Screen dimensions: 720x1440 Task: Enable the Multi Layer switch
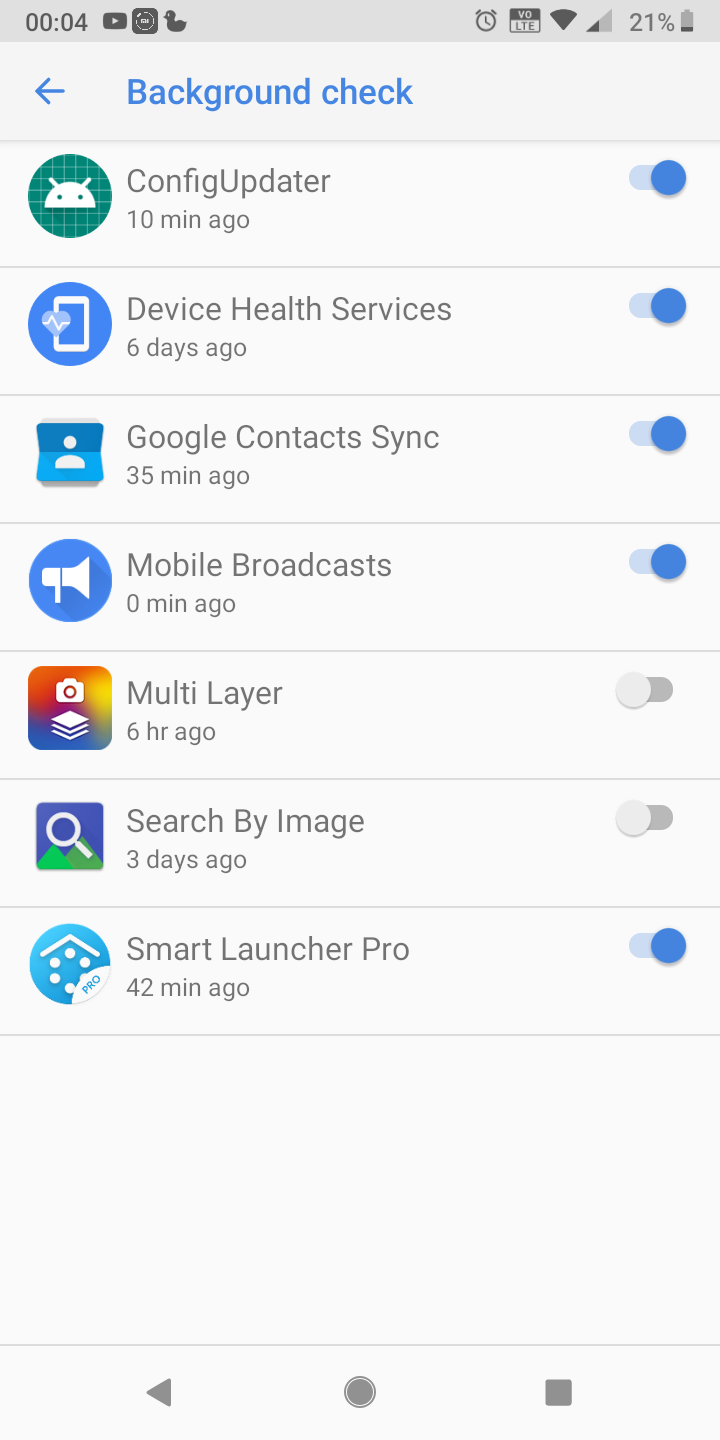click(x=645, y=691)
